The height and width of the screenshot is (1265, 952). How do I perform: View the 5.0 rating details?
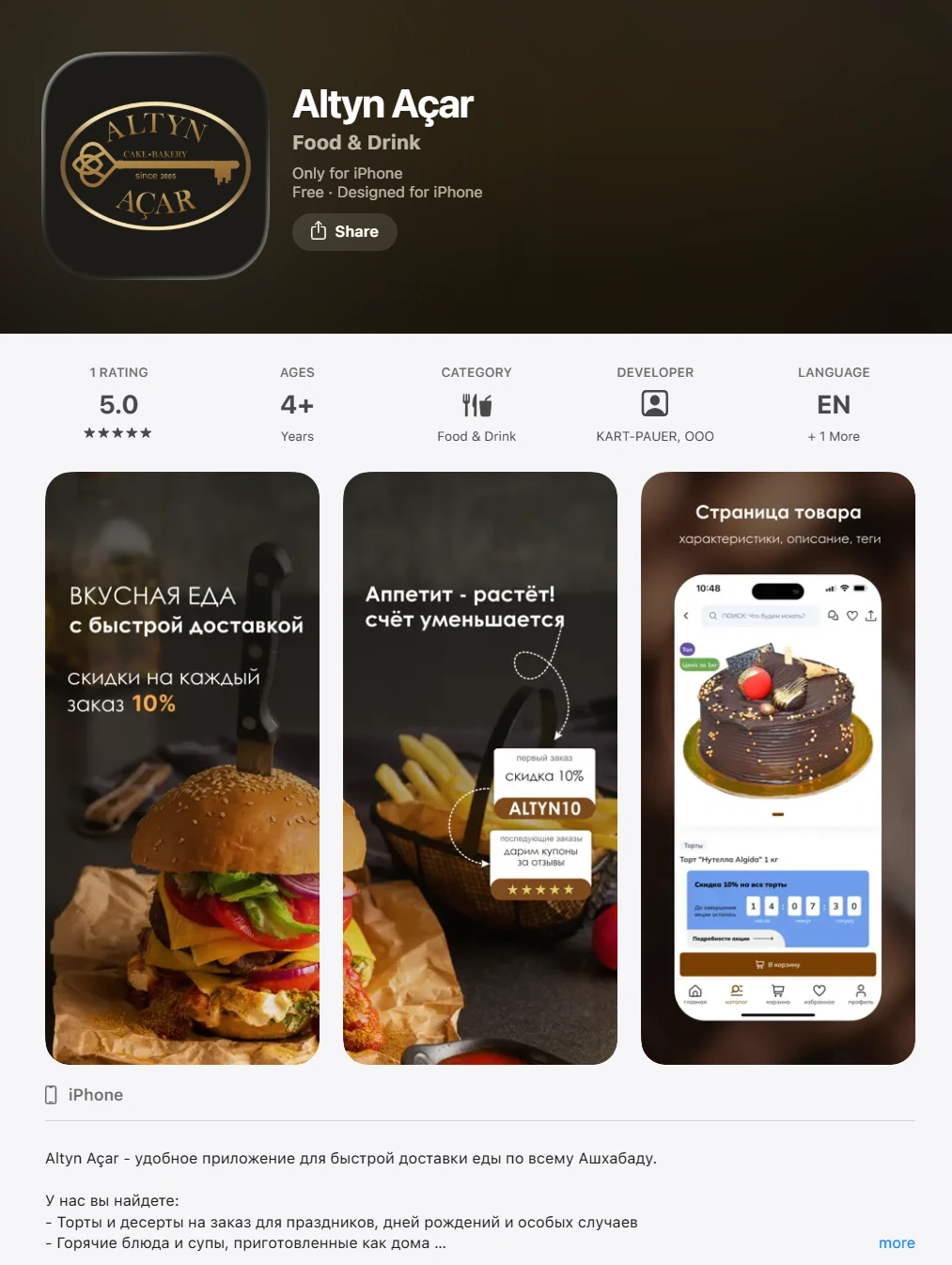coord(118,405)
